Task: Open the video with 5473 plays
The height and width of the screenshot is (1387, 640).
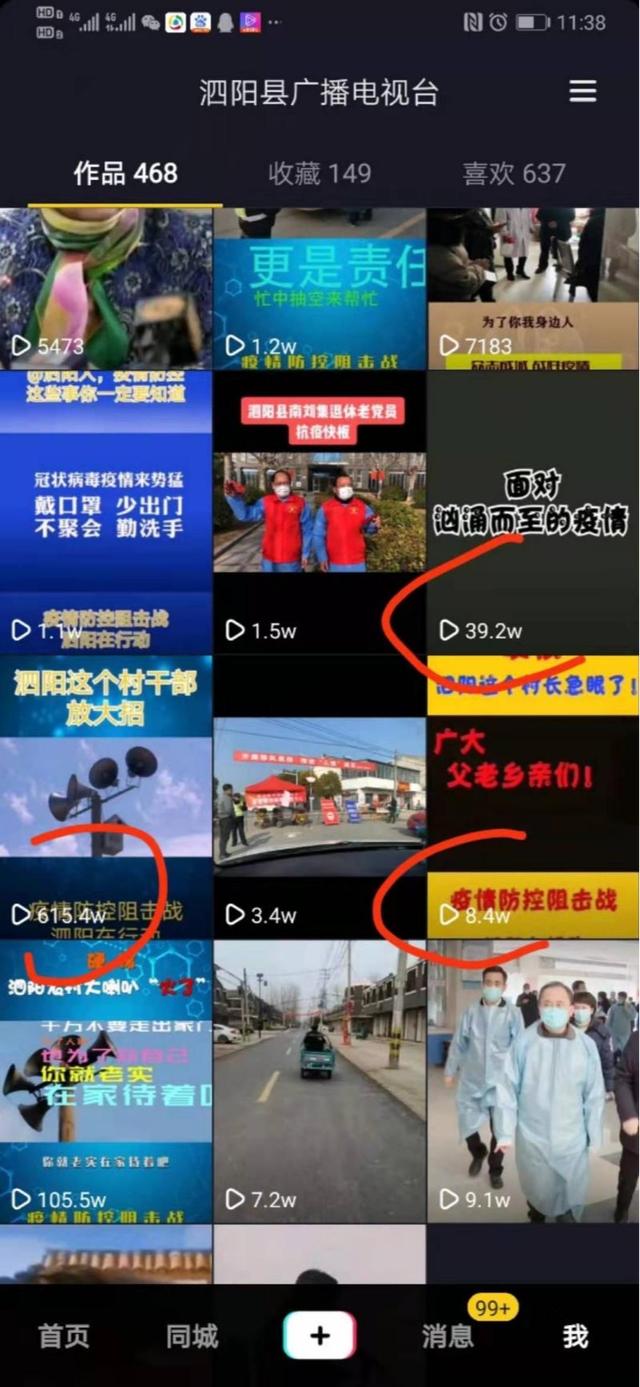Action: [x=106, y=288]
